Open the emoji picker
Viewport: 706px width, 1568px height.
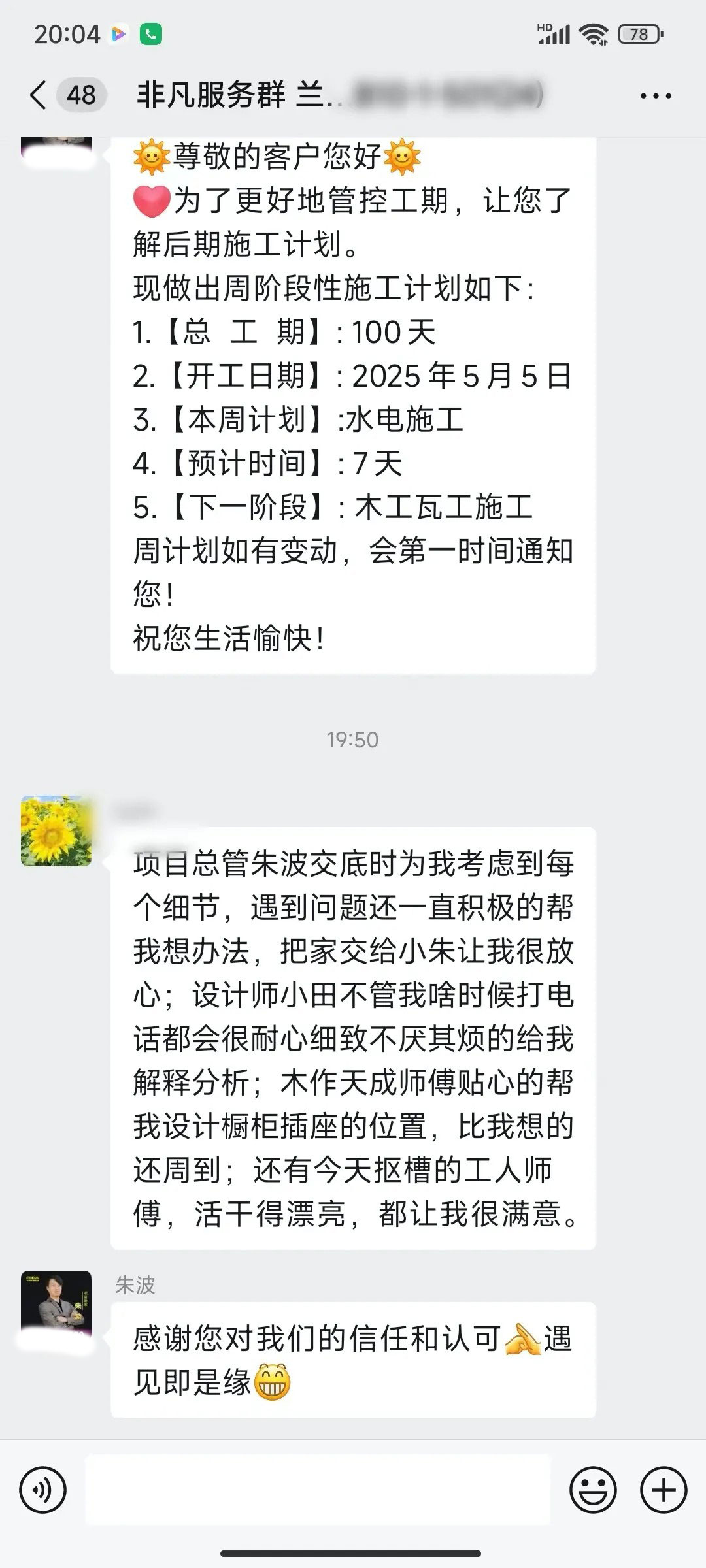(593, 1490)
